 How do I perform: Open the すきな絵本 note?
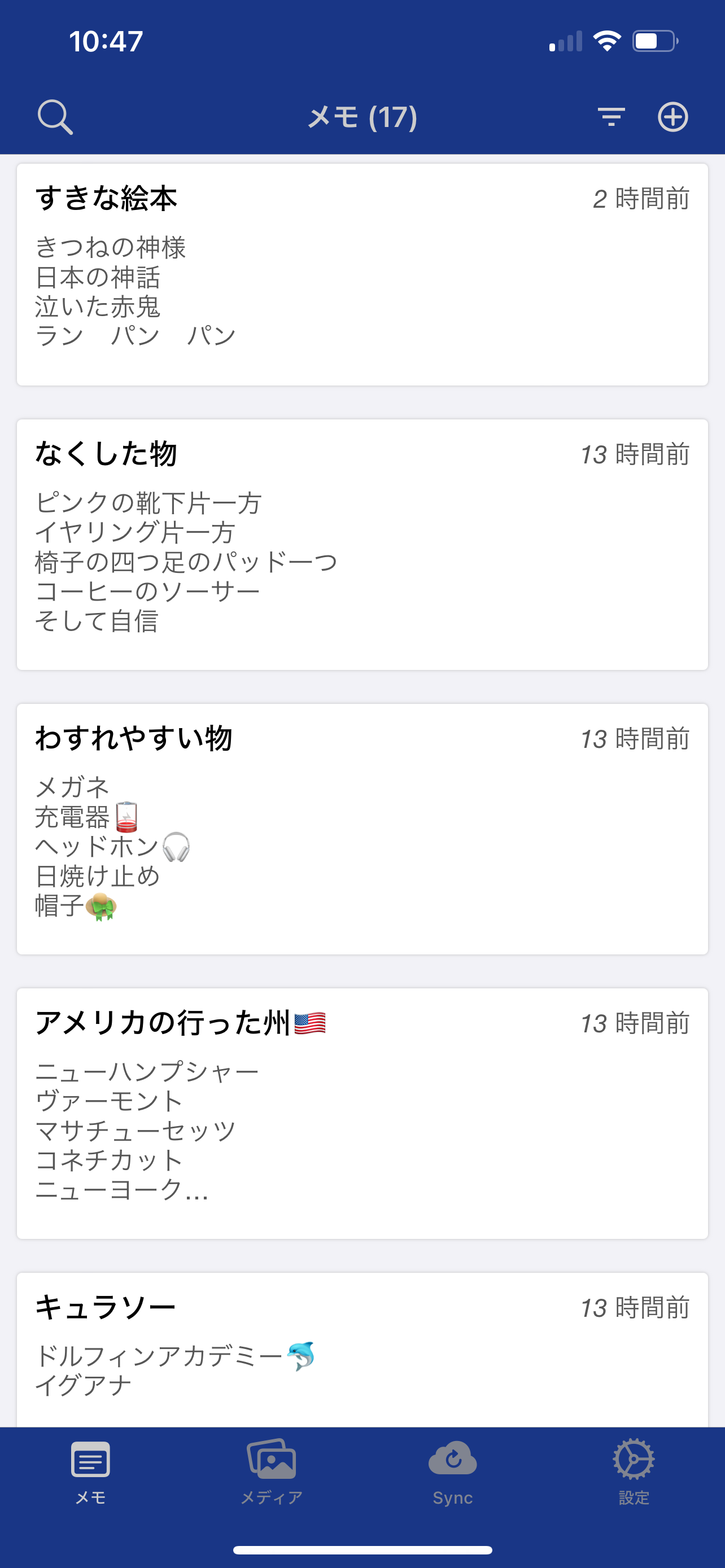362,274
